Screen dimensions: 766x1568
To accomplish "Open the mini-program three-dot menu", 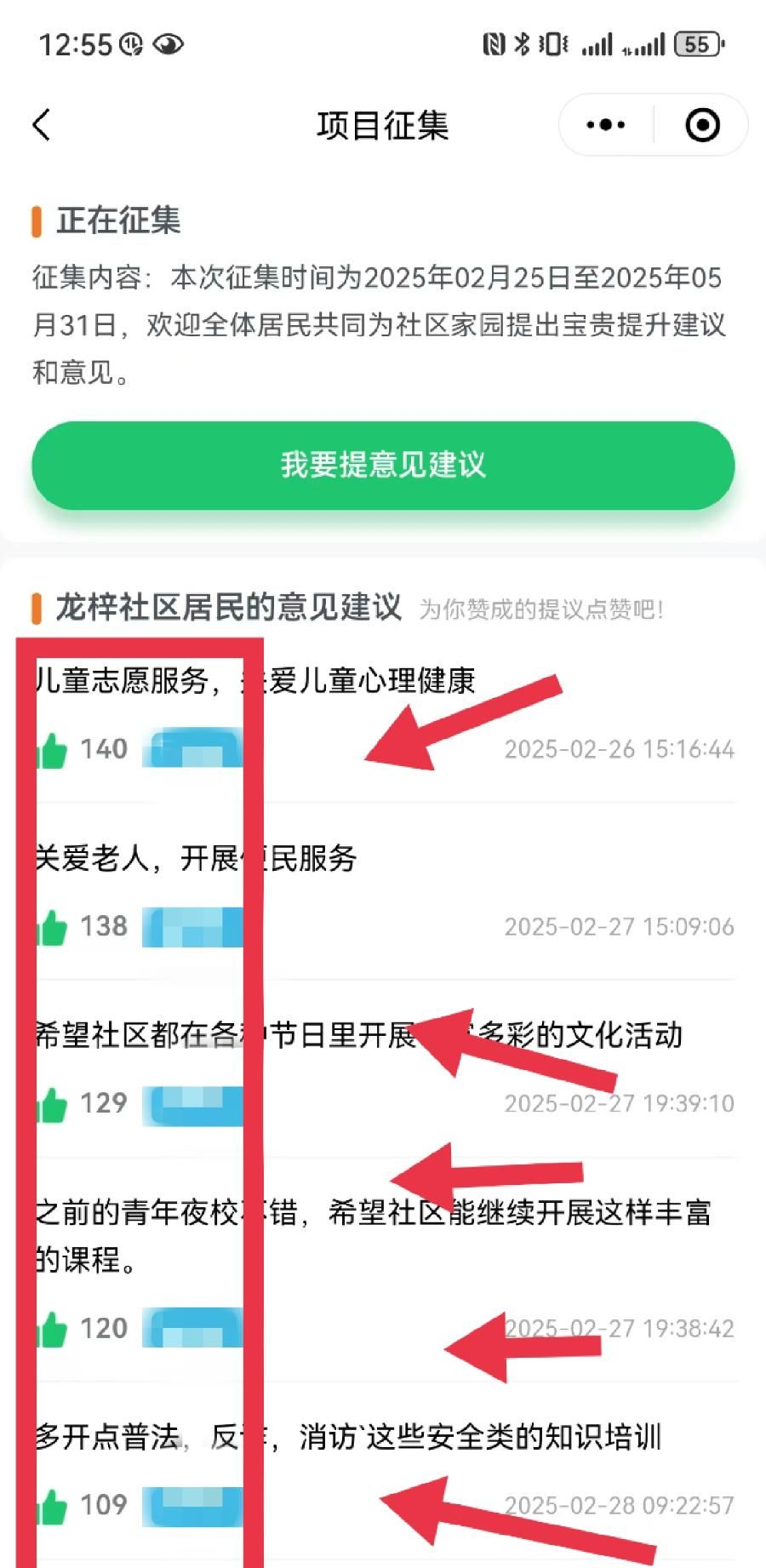I will pos(606,125).
